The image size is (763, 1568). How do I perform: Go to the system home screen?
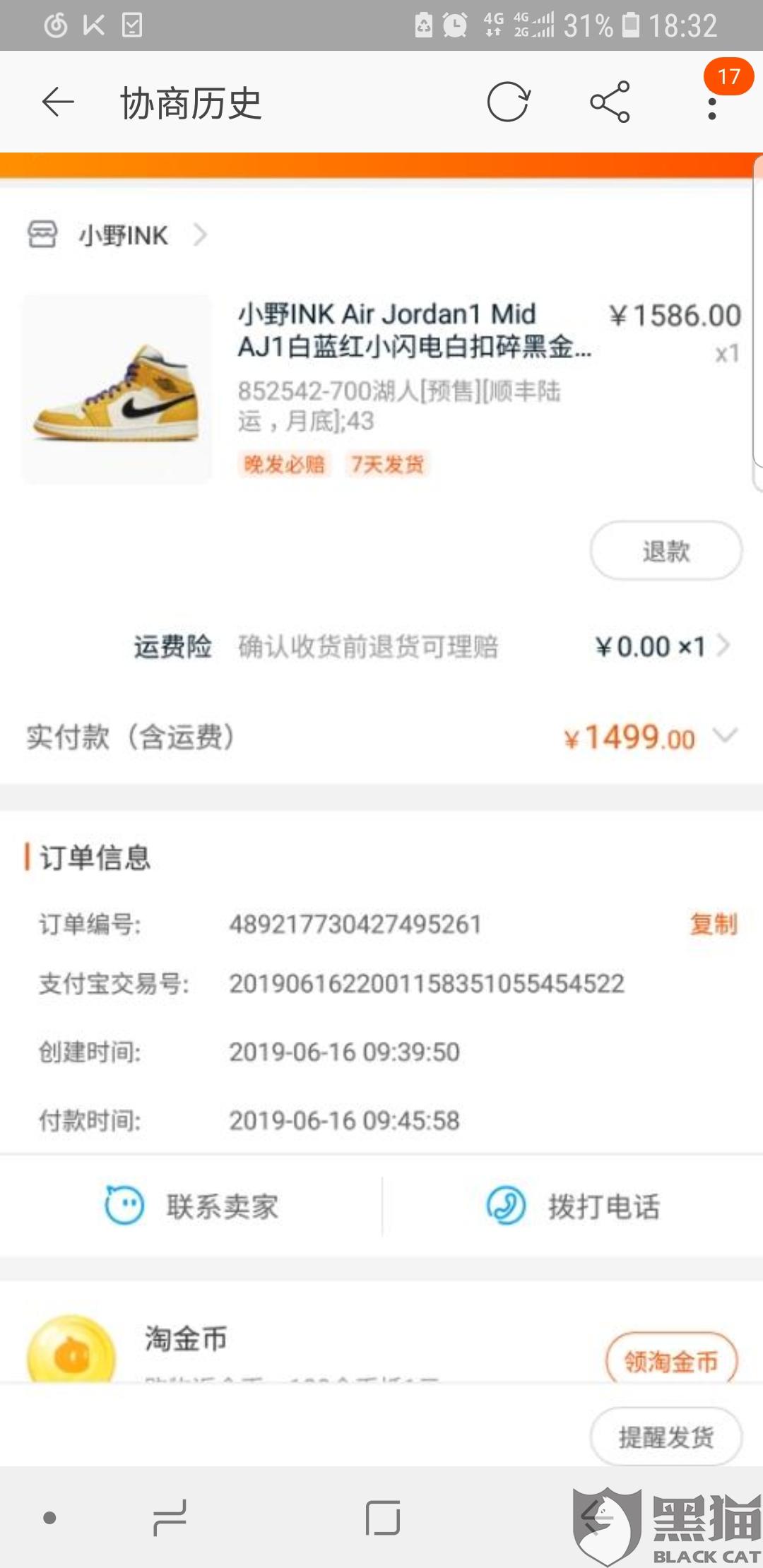382,1517
